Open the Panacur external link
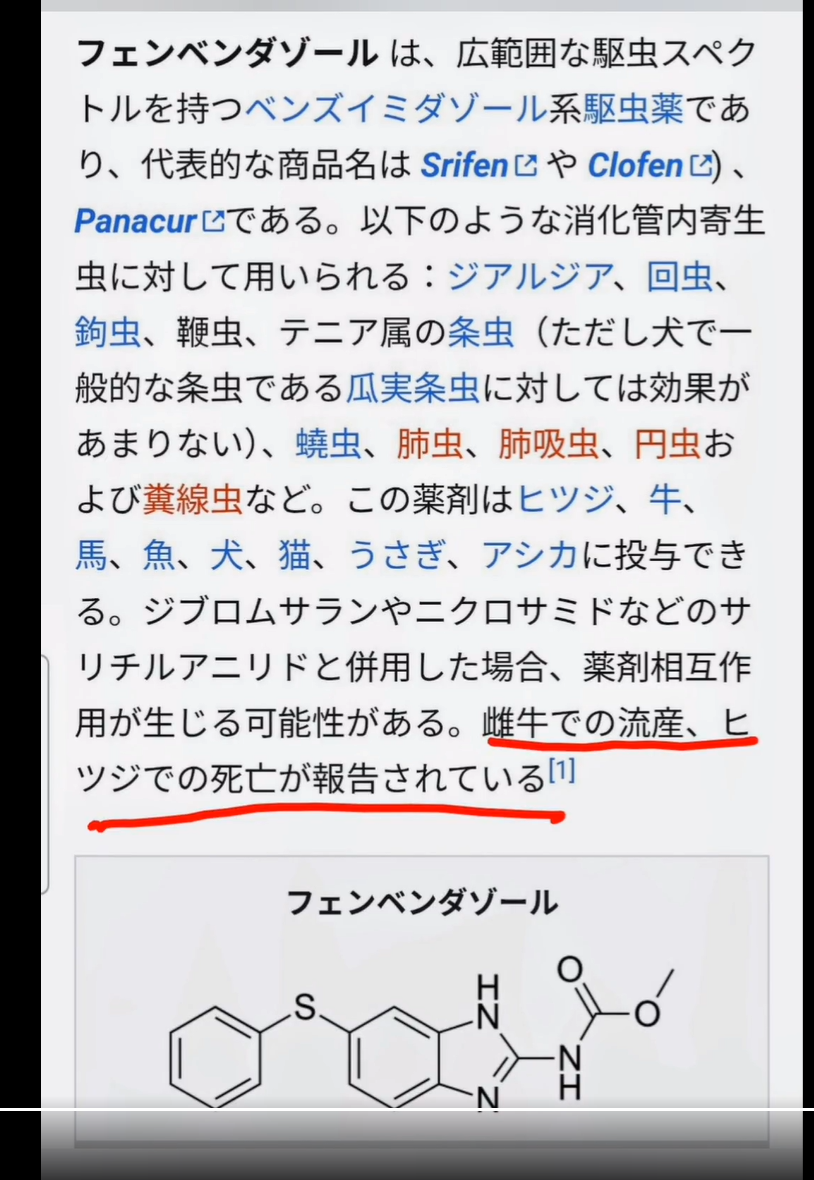Image resolution: width=814 pixels, height=1180 pixels. click(x=135, y=220)
